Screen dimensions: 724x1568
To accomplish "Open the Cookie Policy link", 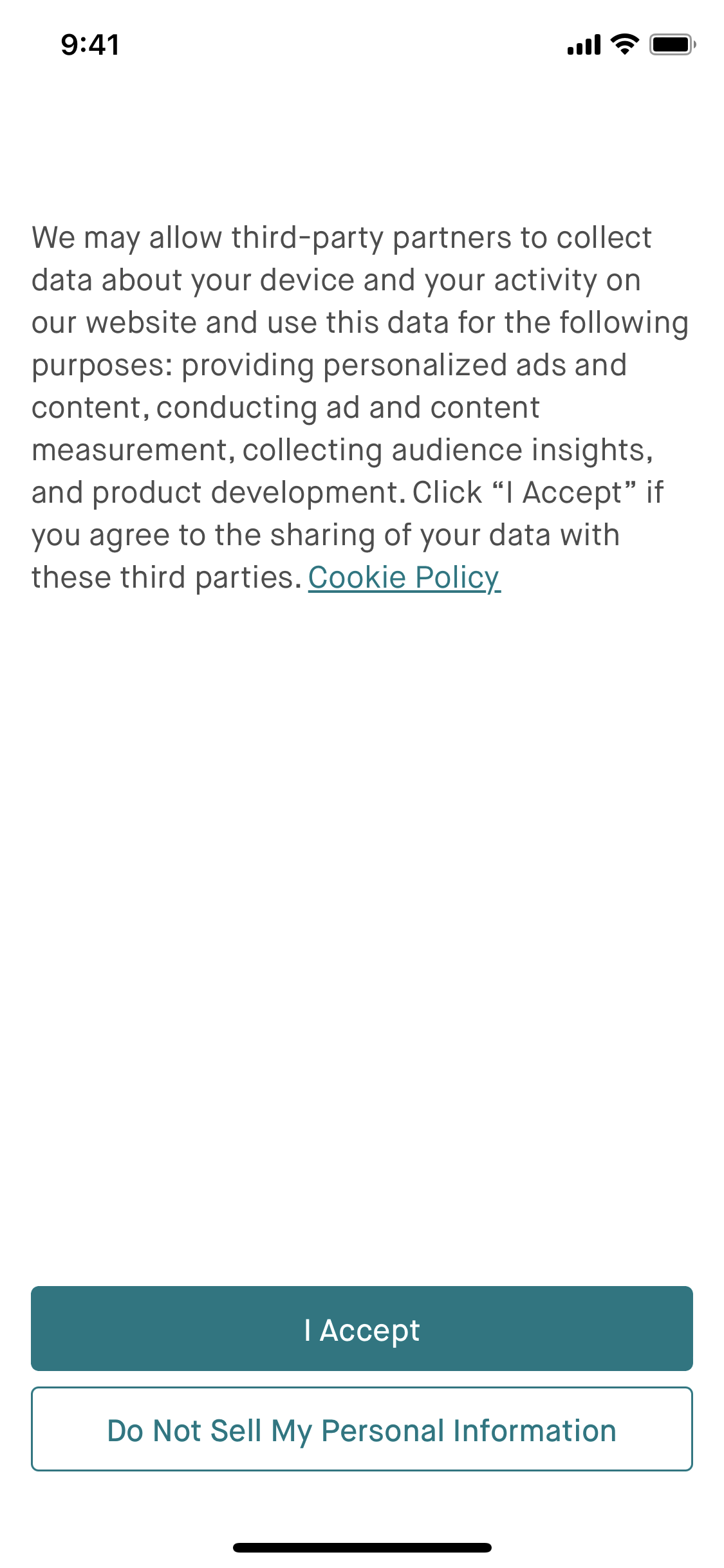I will (x=404, y=577).
